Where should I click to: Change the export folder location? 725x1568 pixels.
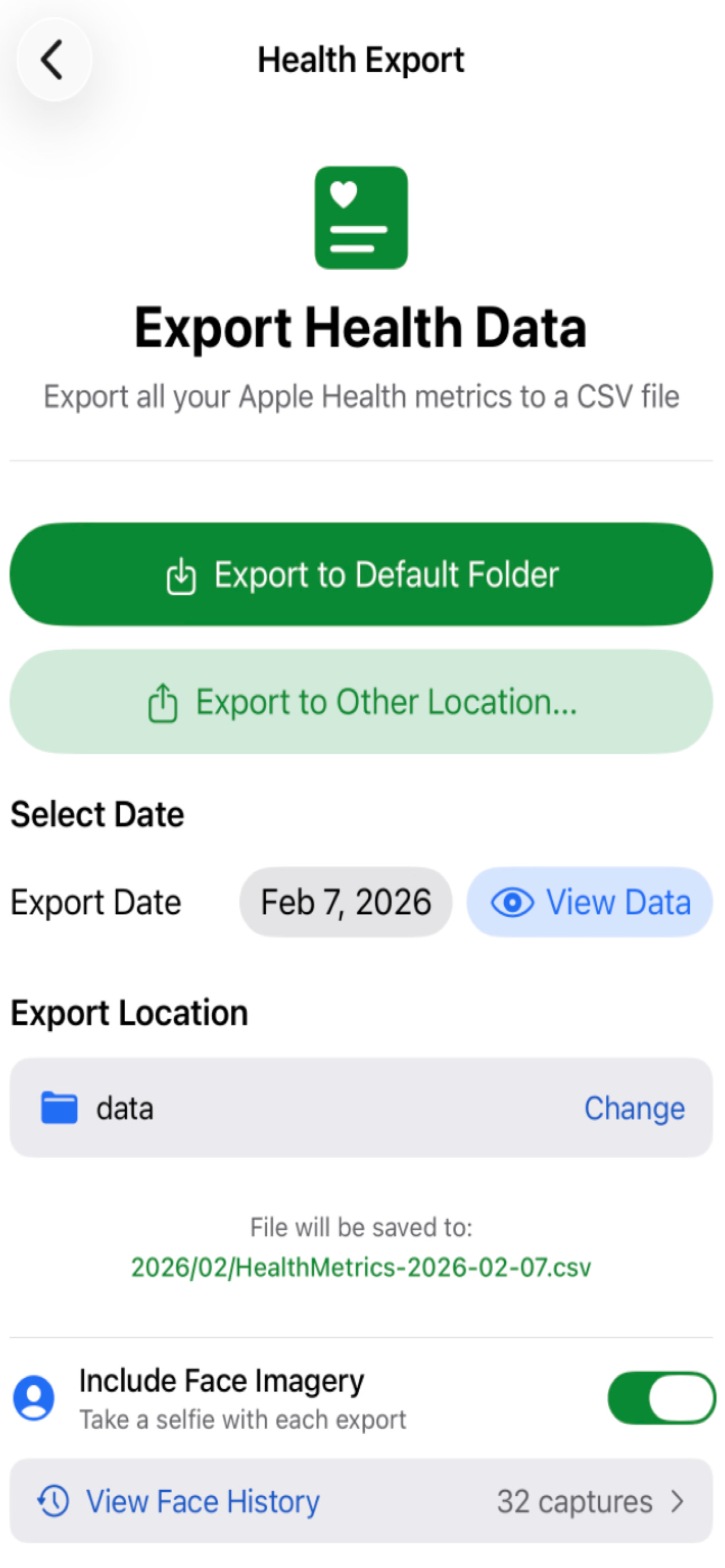pyautogui.click(x=634, y=1109)
